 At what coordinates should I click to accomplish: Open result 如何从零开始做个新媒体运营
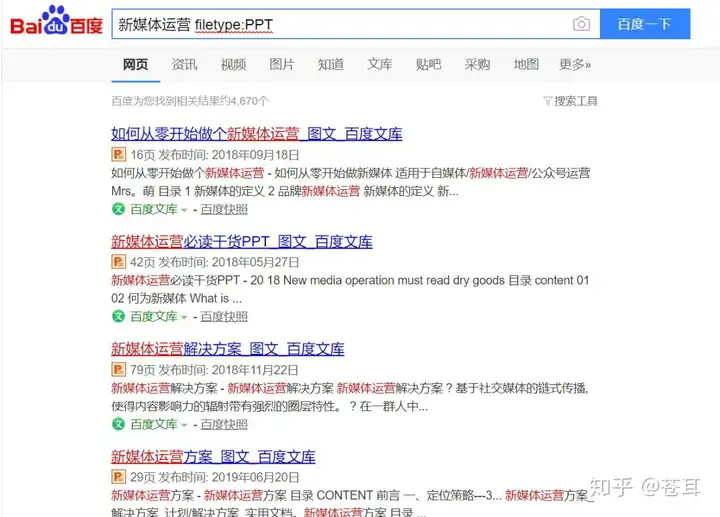click(256, 133)
